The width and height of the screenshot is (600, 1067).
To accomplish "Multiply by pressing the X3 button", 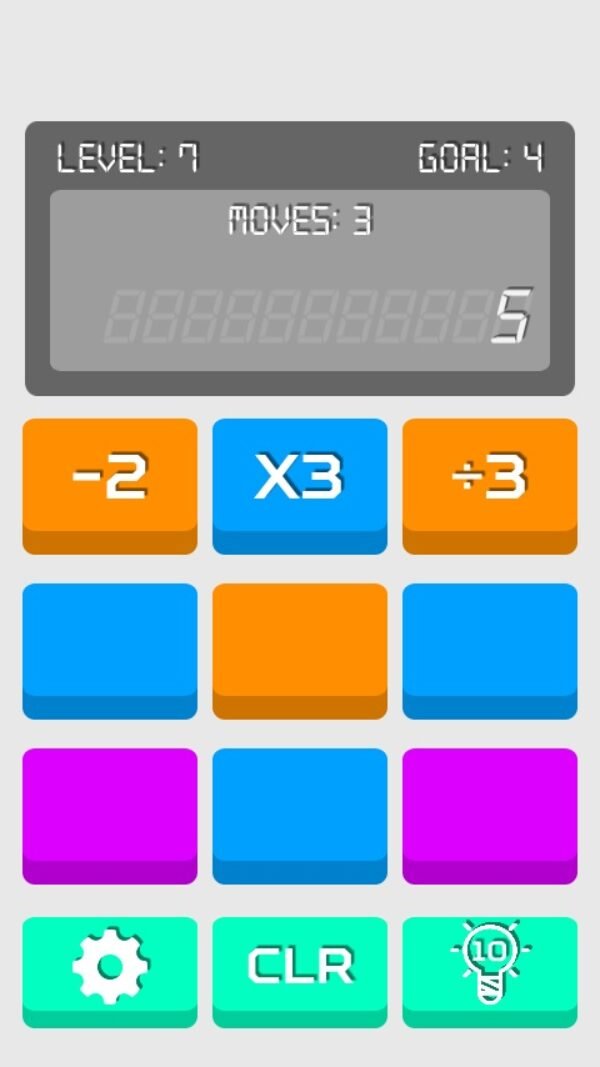I will (x=300, y=478).
